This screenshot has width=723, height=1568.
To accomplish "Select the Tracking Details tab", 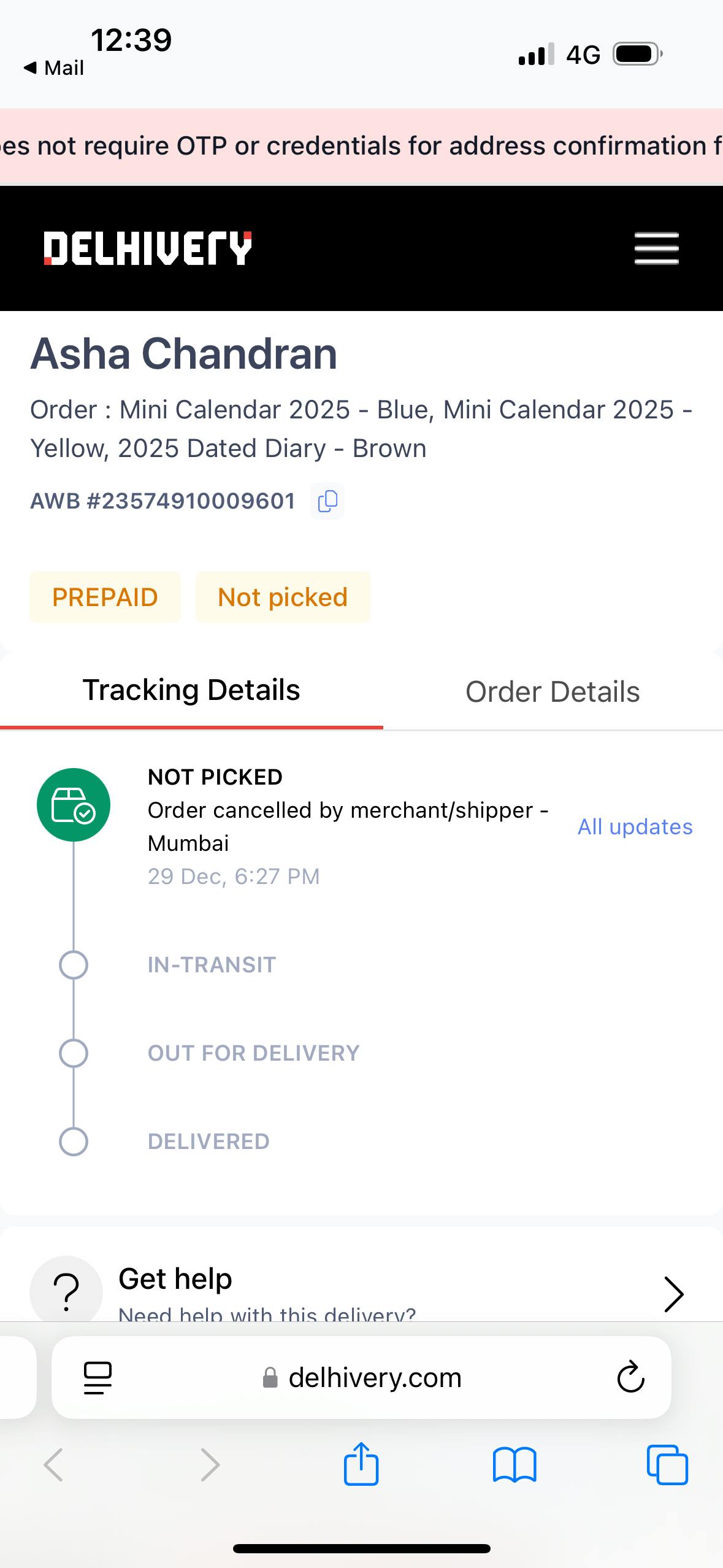I will point(191,691).
